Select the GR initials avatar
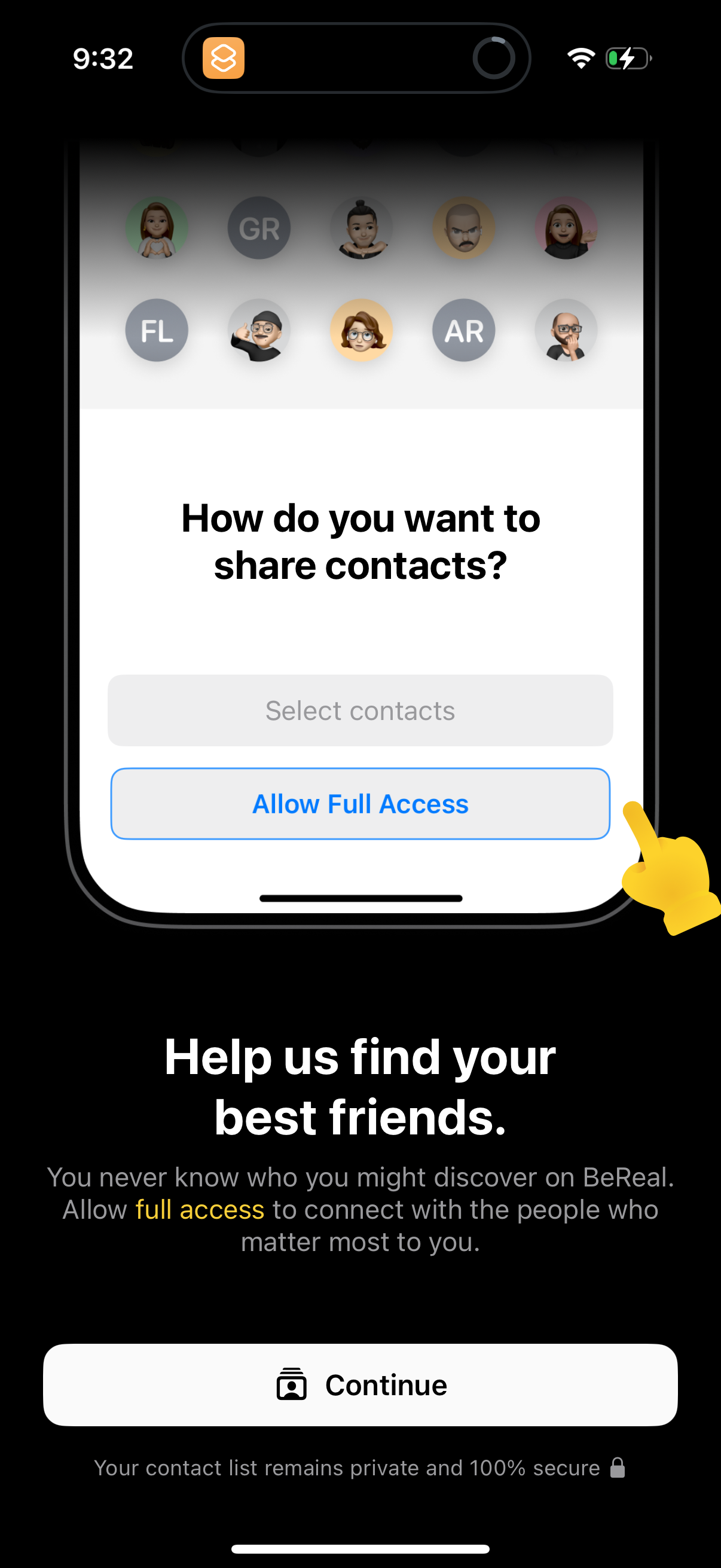The height and width of the screenshot is (1568, 721). point(259,228)
